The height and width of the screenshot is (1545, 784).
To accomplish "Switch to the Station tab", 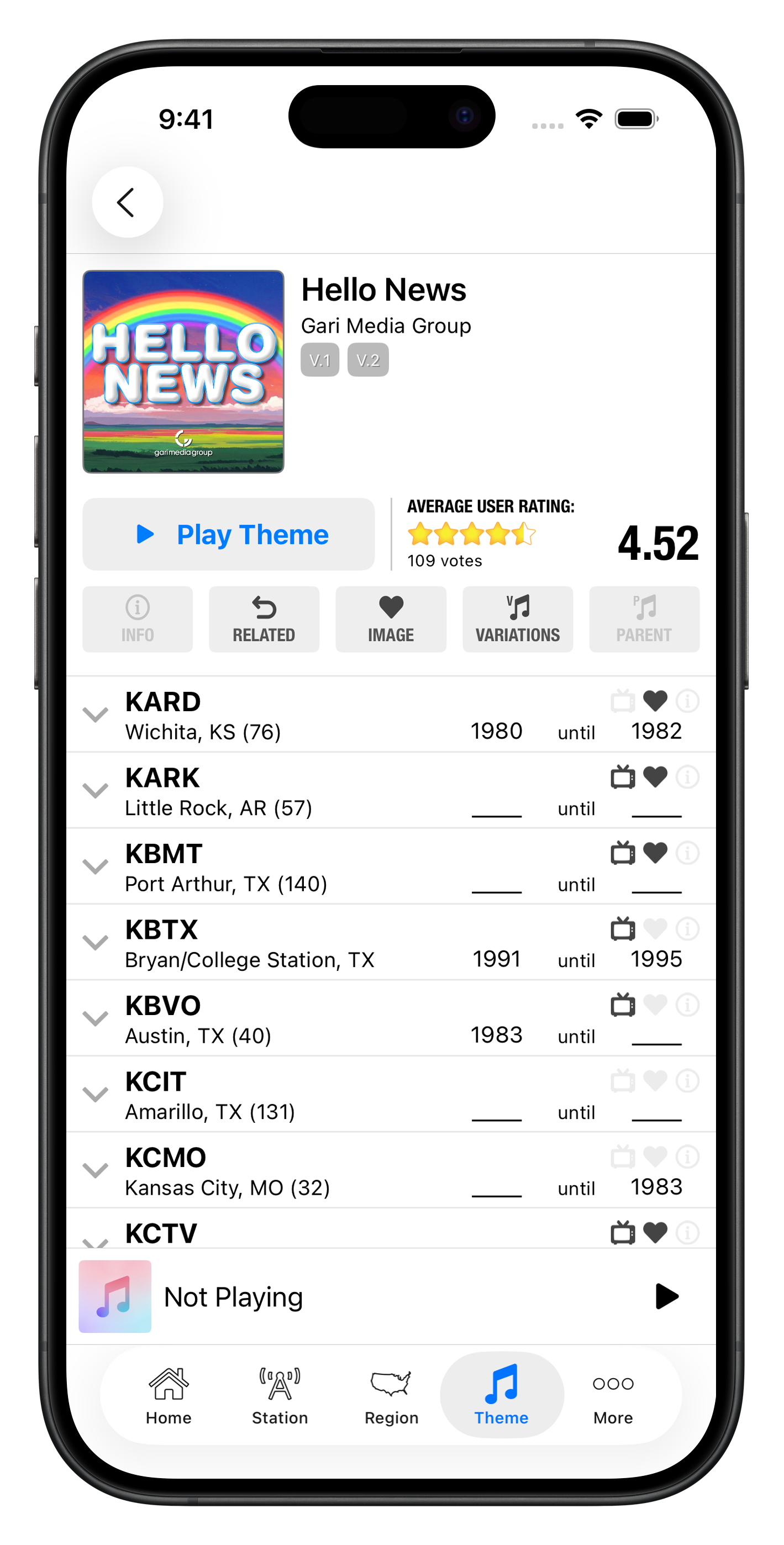I will 280,1395.
